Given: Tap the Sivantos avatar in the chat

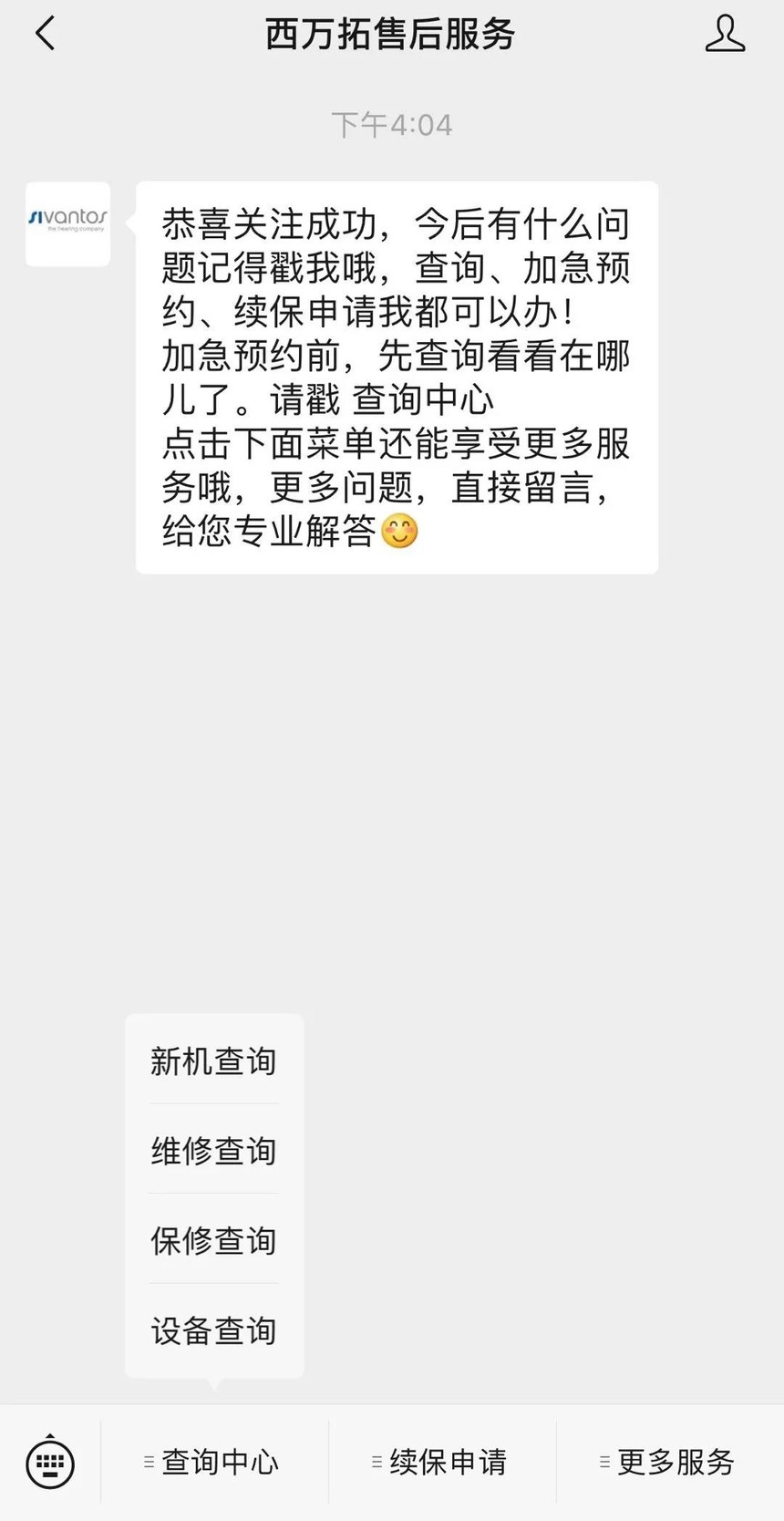Looking at the screenshot, I should tap(67, 224).
